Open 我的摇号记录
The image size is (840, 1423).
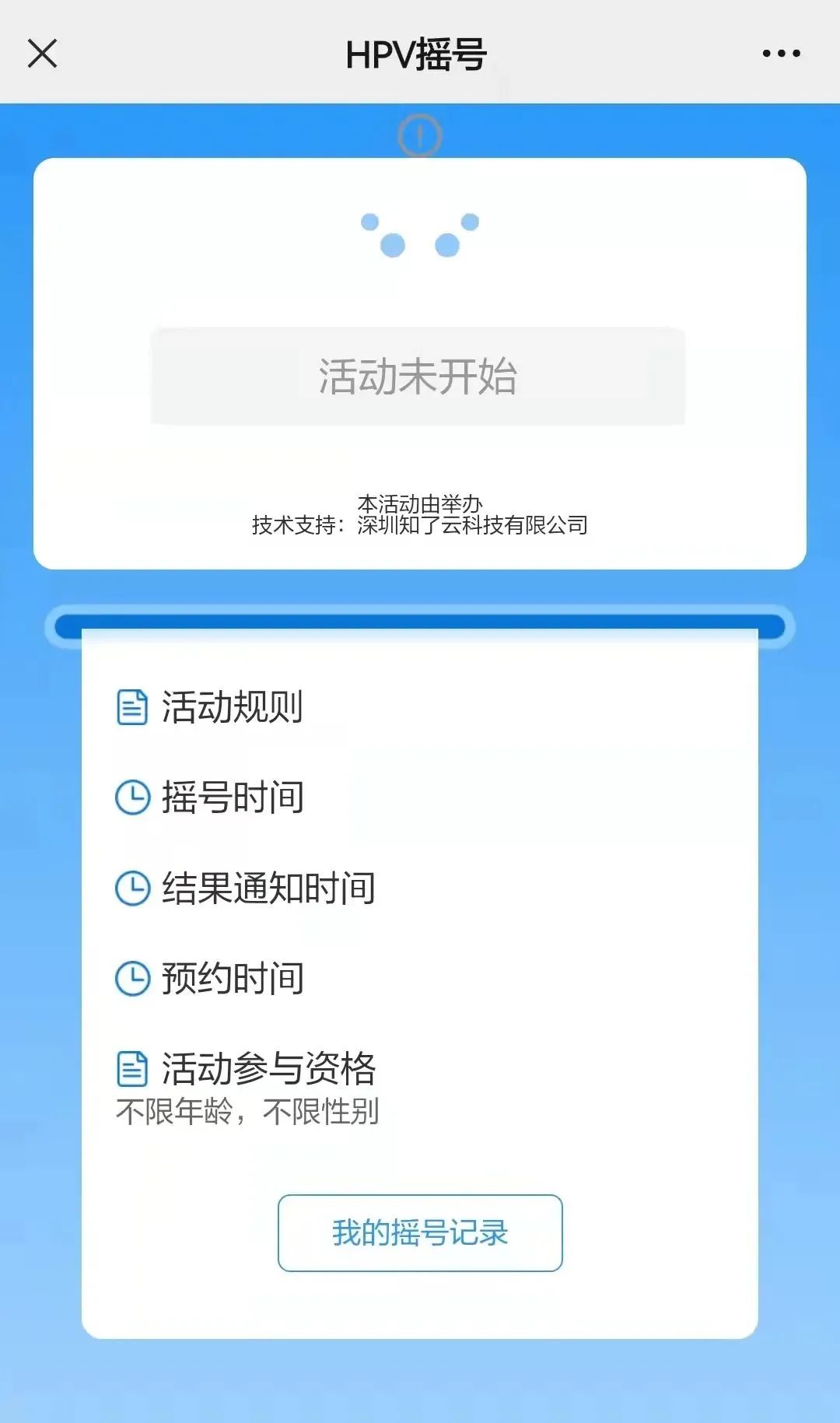420,1233
